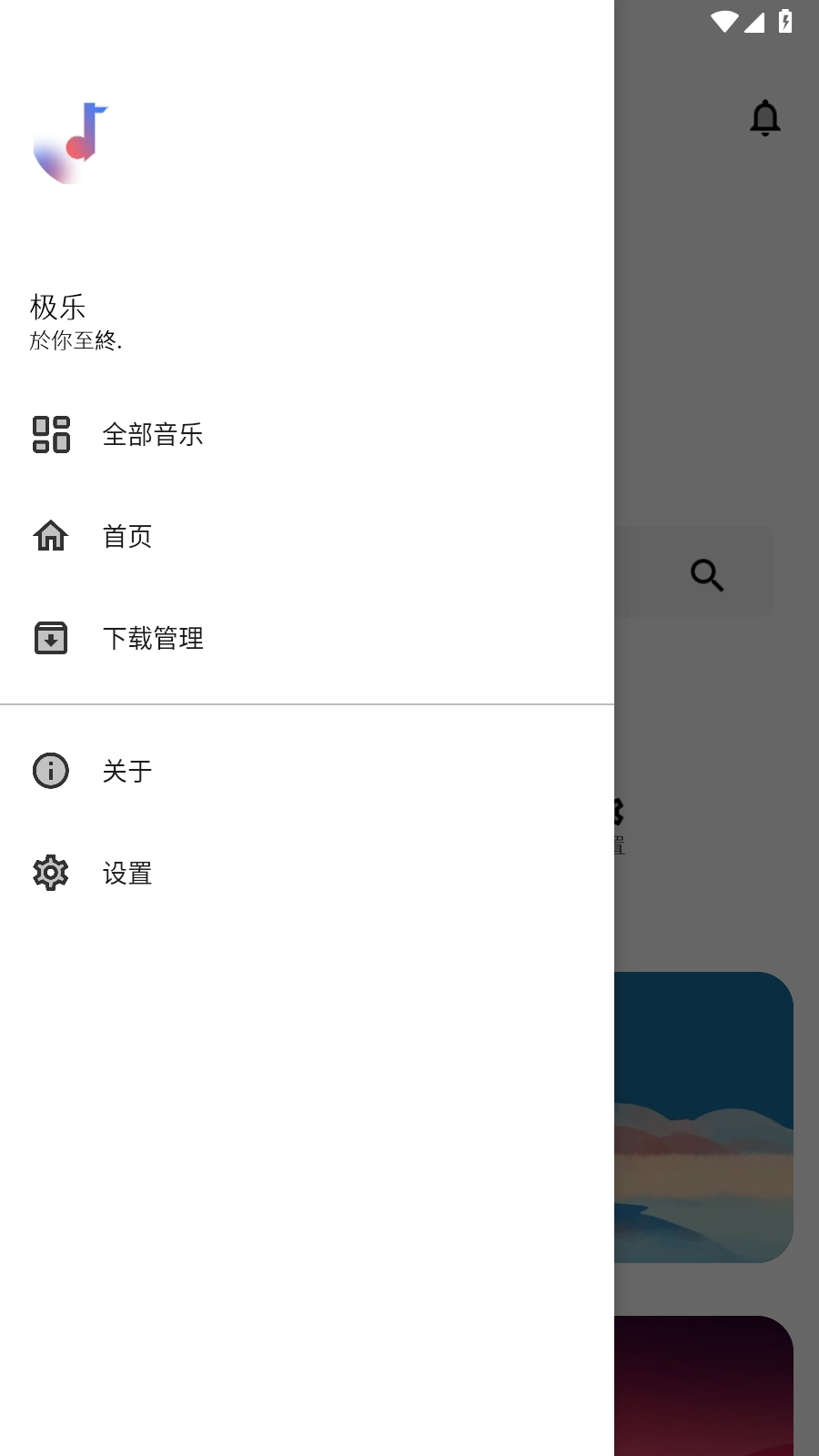Click the magnifier search icon

[707, 573]
